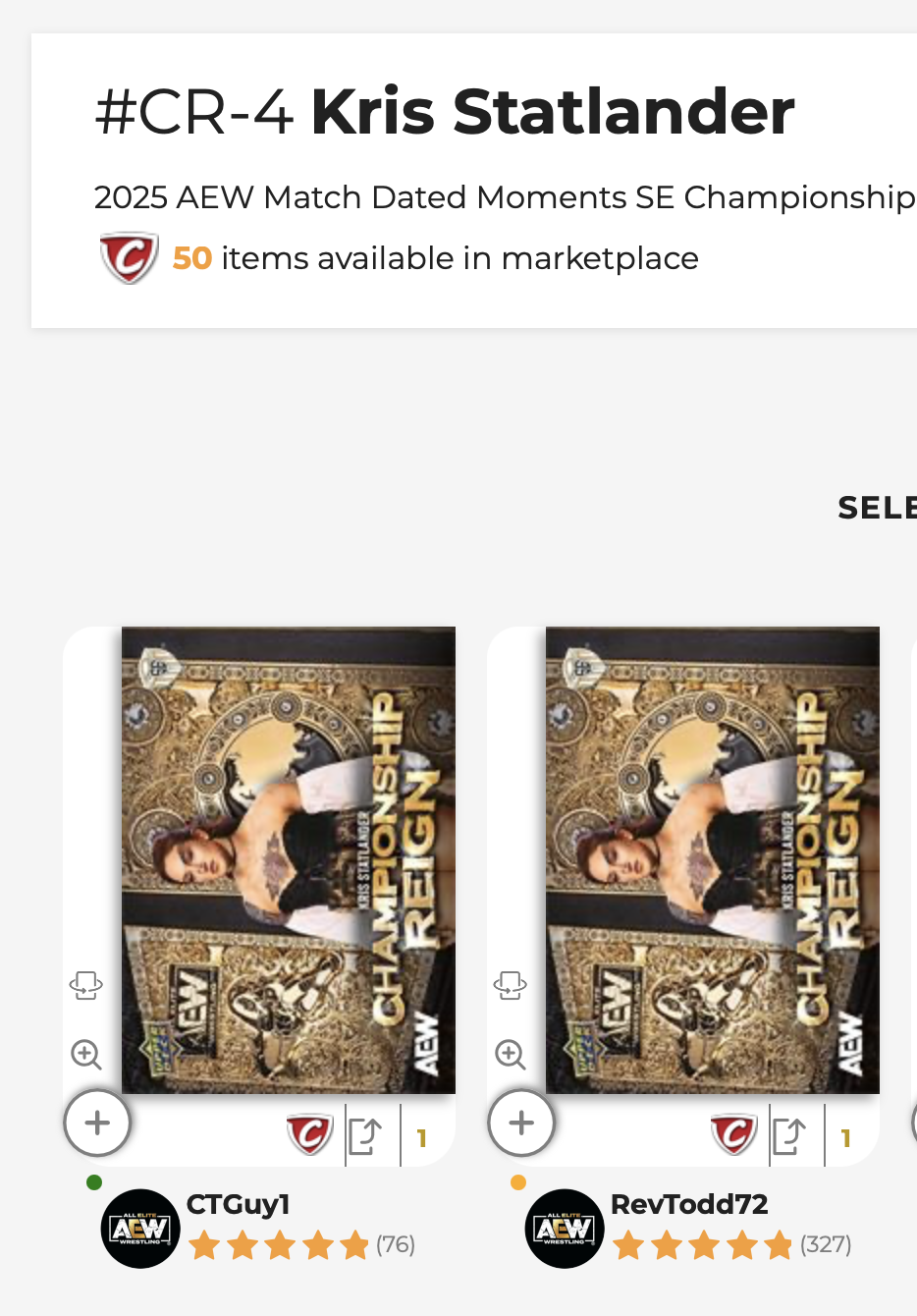Zoom in on RevTodd72's card

click(x=511, y=1055)
